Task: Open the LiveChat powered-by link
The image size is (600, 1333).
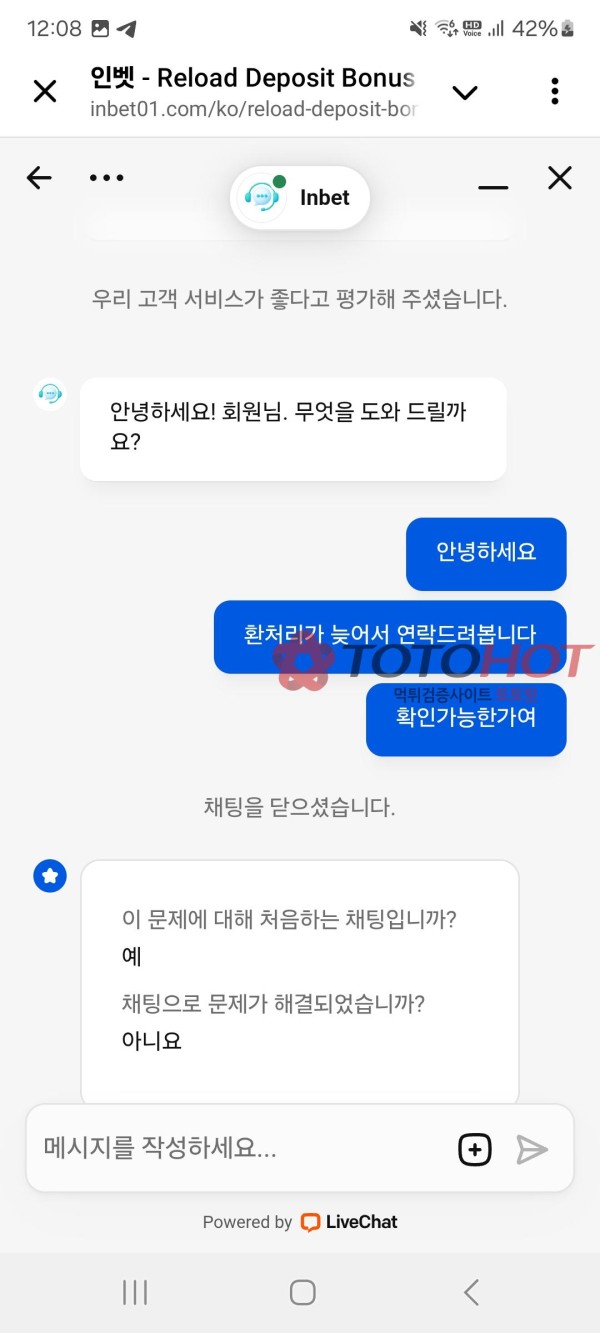Action: click(349, 1222)
